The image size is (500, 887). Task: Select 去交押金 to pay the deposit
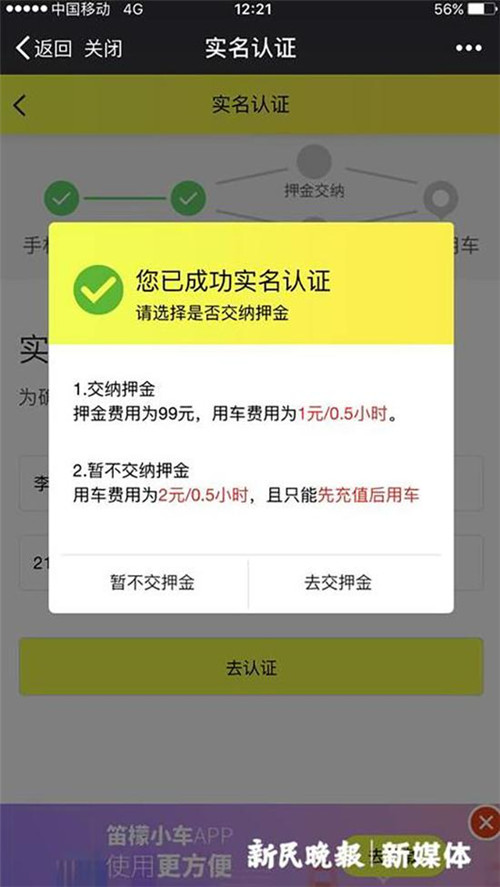338,583
